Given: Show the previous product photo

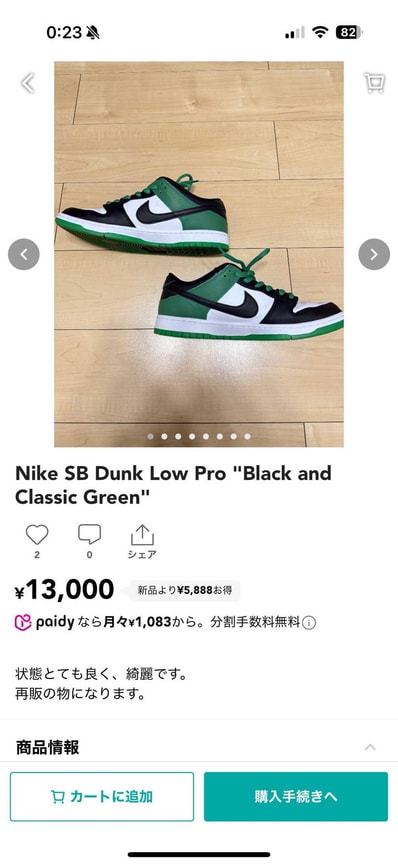Looking at the screenshot, I should coord(24,254).
